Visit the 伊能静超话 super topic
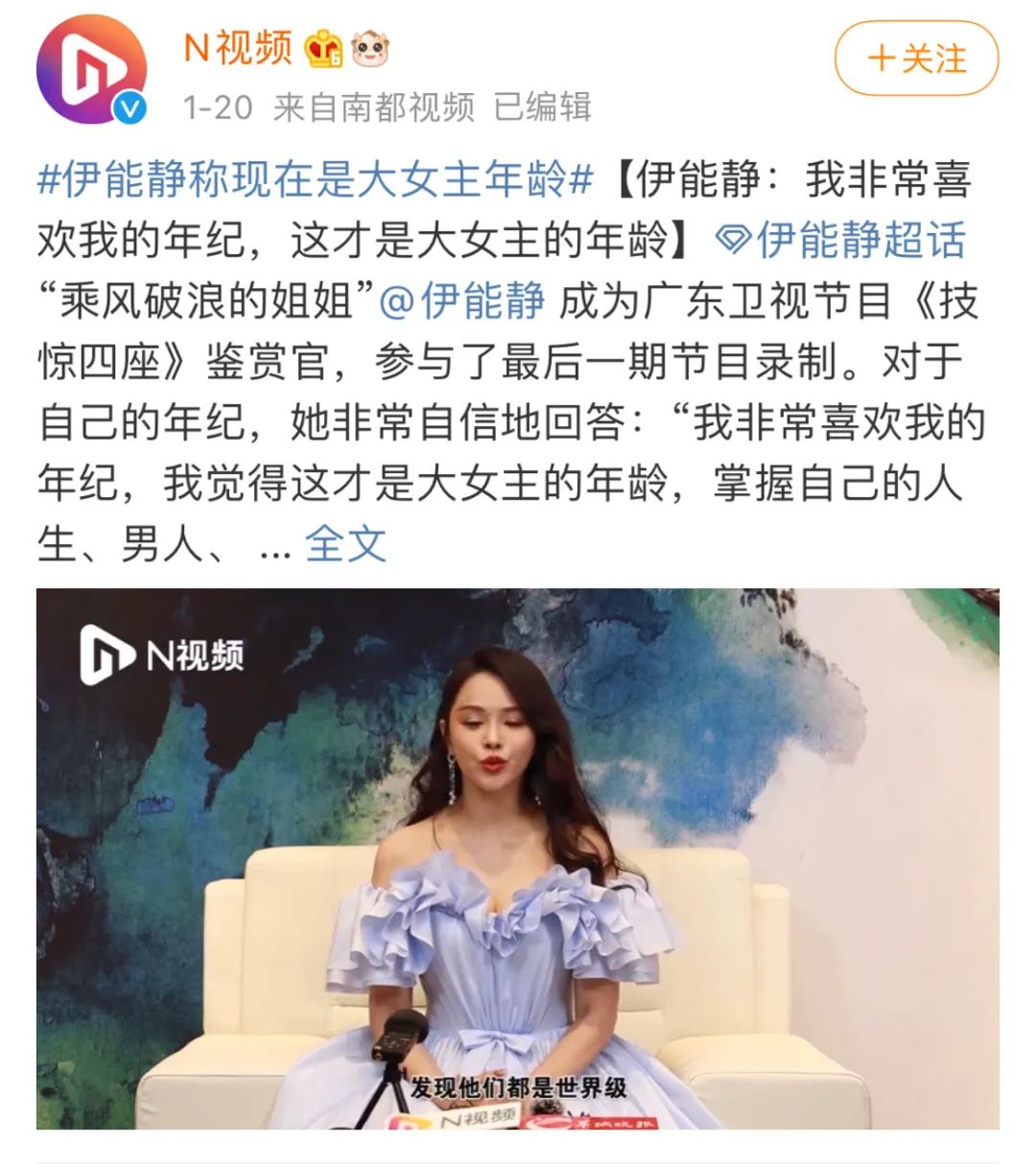The image size is (1036, 1167). pos(841,240)
